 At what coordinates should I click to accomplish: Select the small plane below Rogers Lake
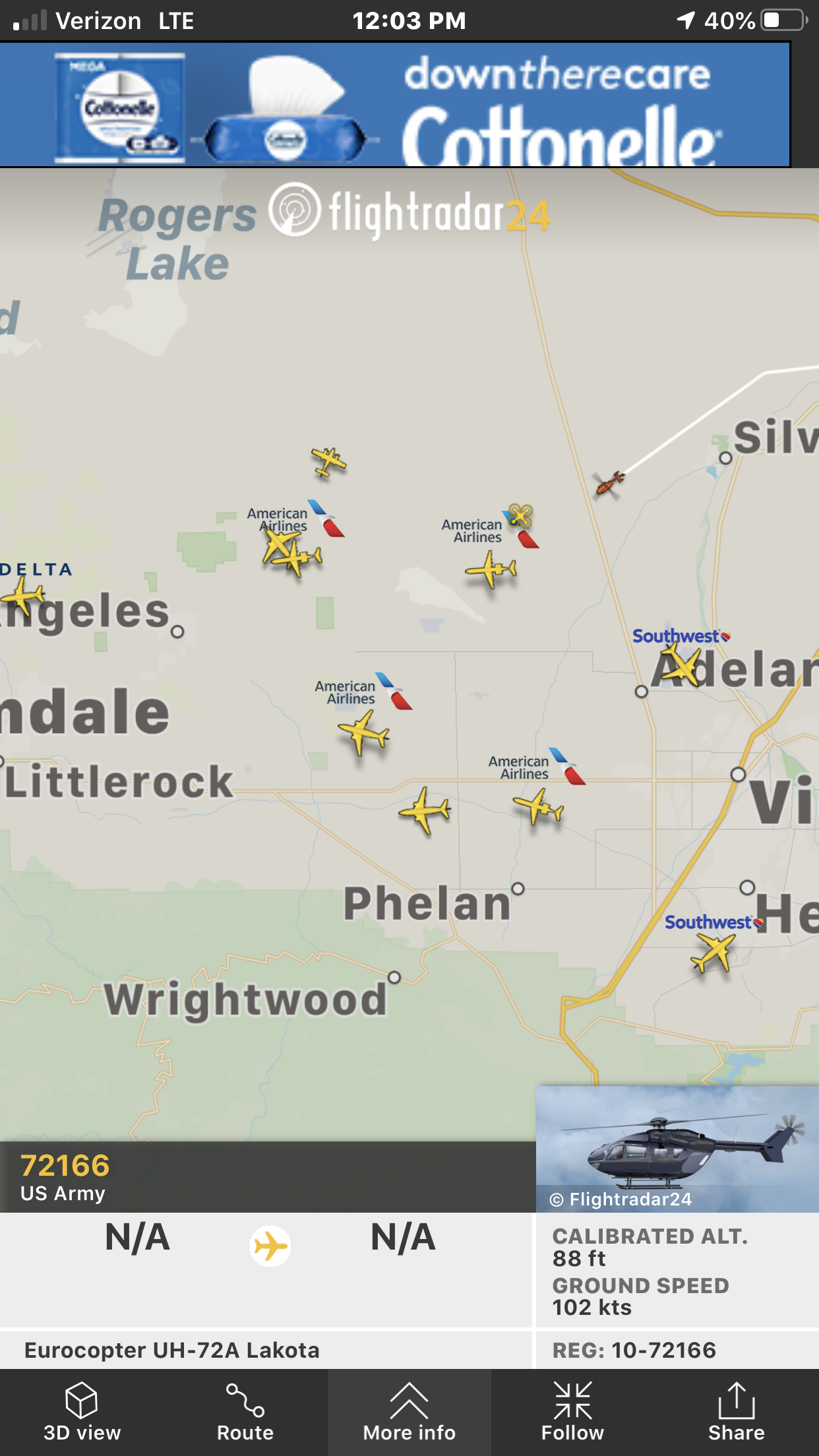tap(328, 461)
